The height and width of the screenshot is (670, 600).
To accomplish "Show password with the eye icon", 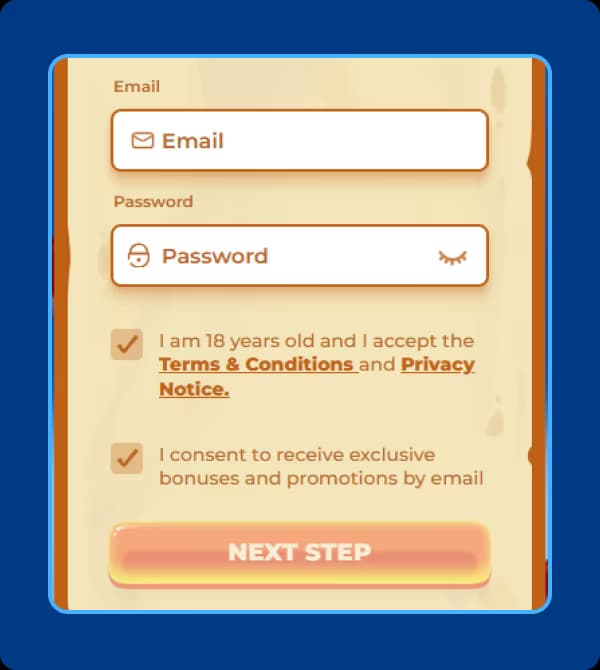I will (x=453, y=257).
